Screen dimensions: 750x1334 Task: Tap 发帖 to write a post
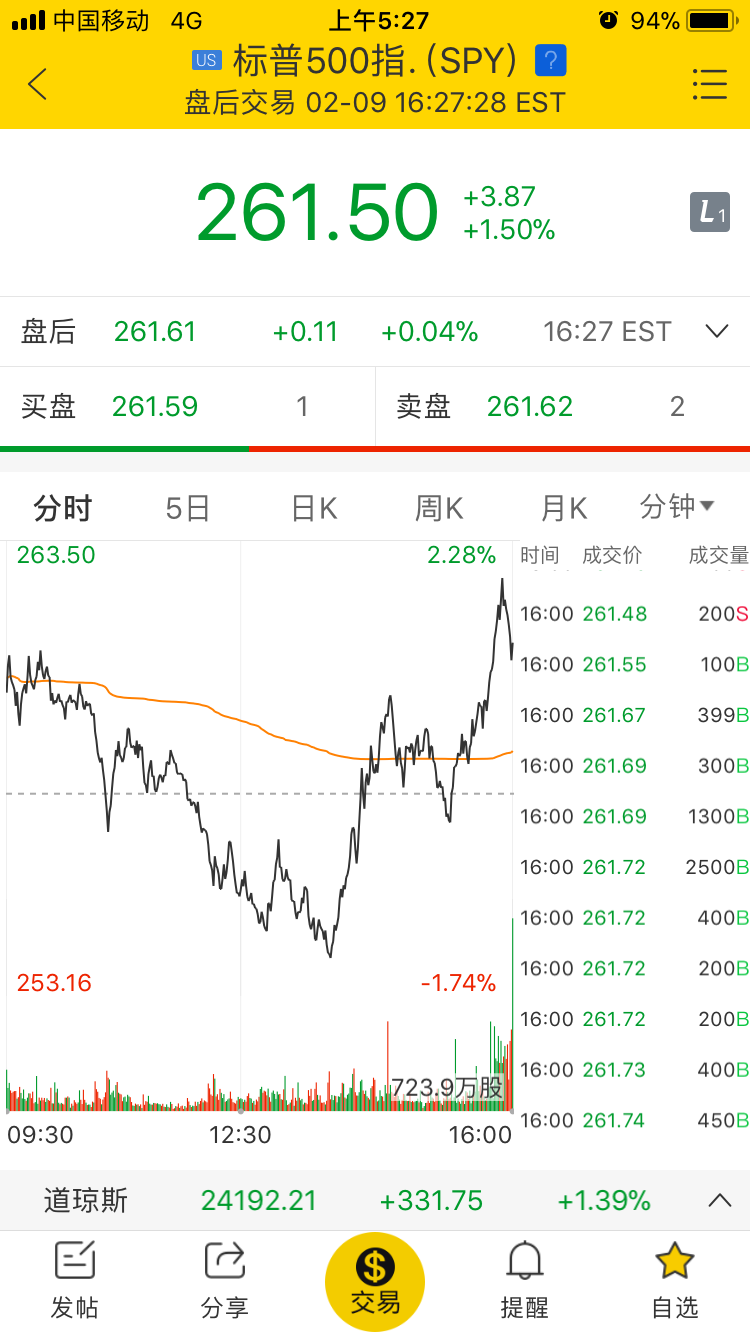click(x=75, y=1281)
